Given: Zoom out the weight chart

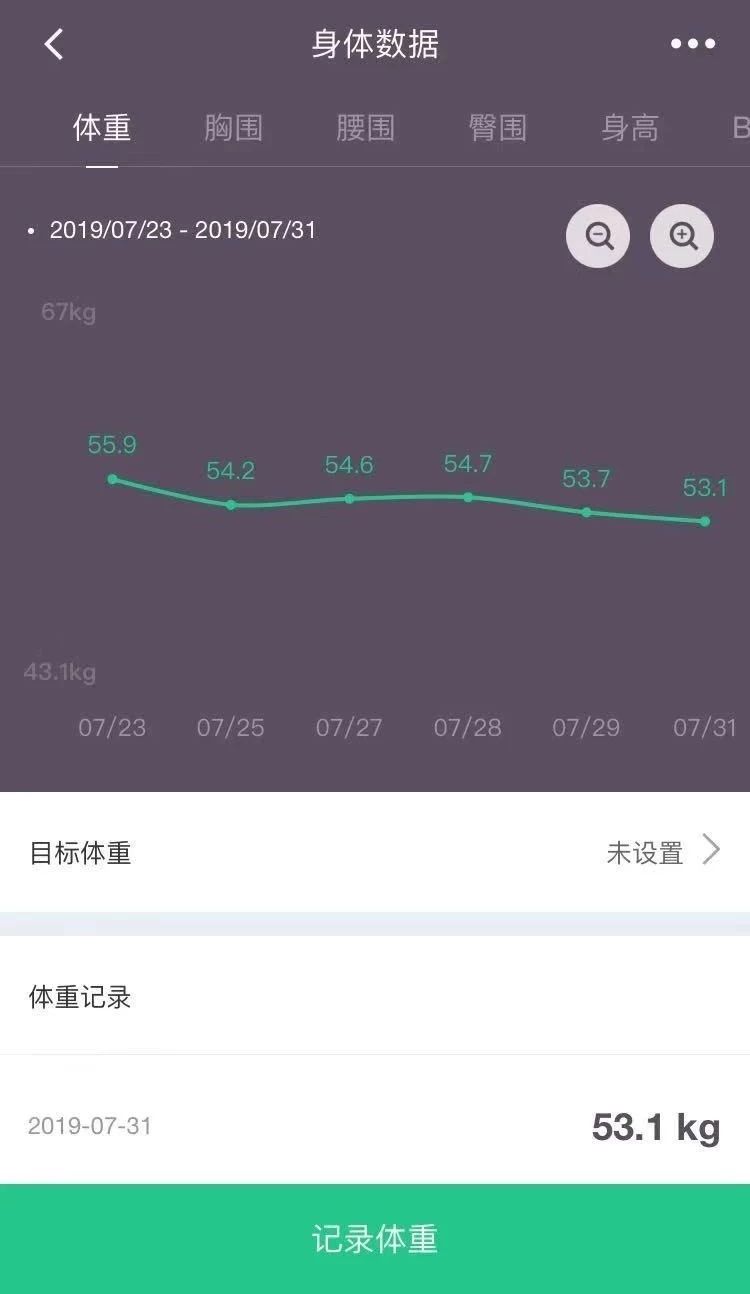Looking at the screenshot, I should pyautogui.click(x=598, y=236).
